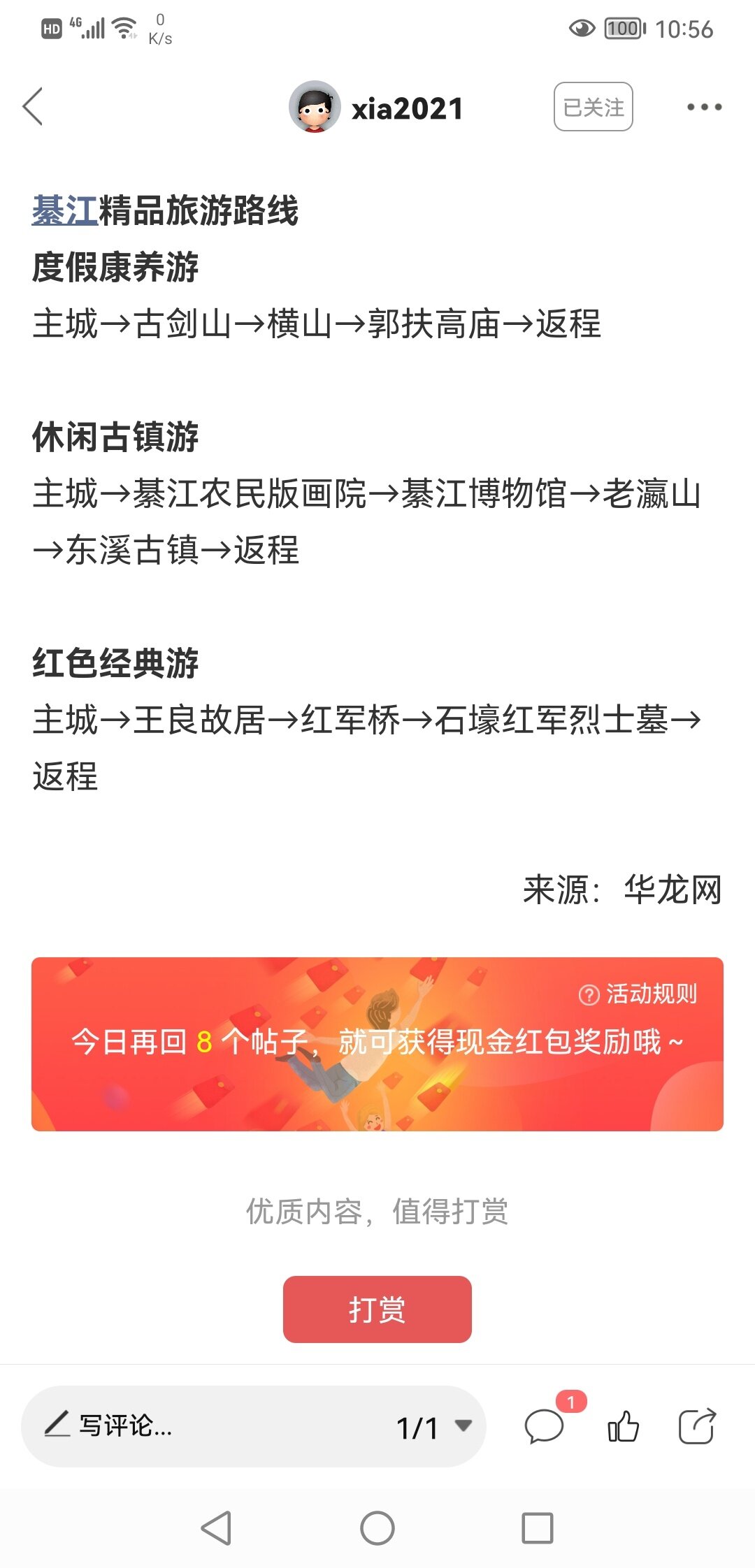Share this post
Screen dimensions: 755x1568
[697, 1426]
